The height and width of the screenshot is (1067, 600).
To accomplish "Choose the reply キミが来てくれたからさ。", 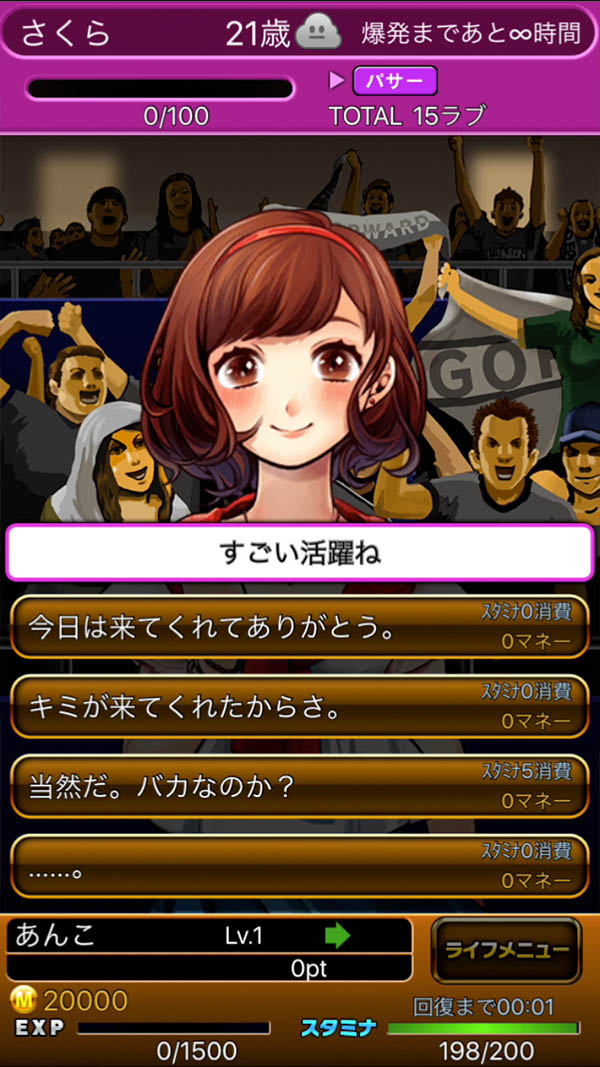I will [x=299, y=707].
